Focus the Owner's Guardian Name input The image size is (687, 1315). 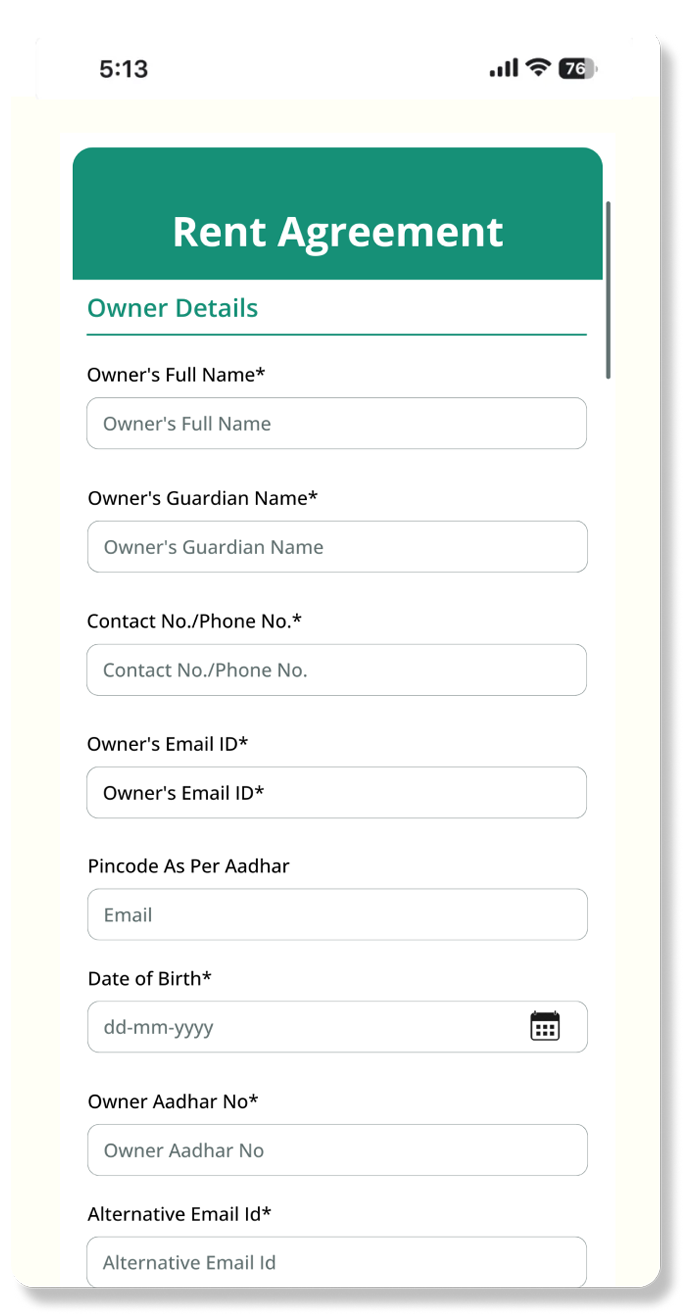pos(336,547)
